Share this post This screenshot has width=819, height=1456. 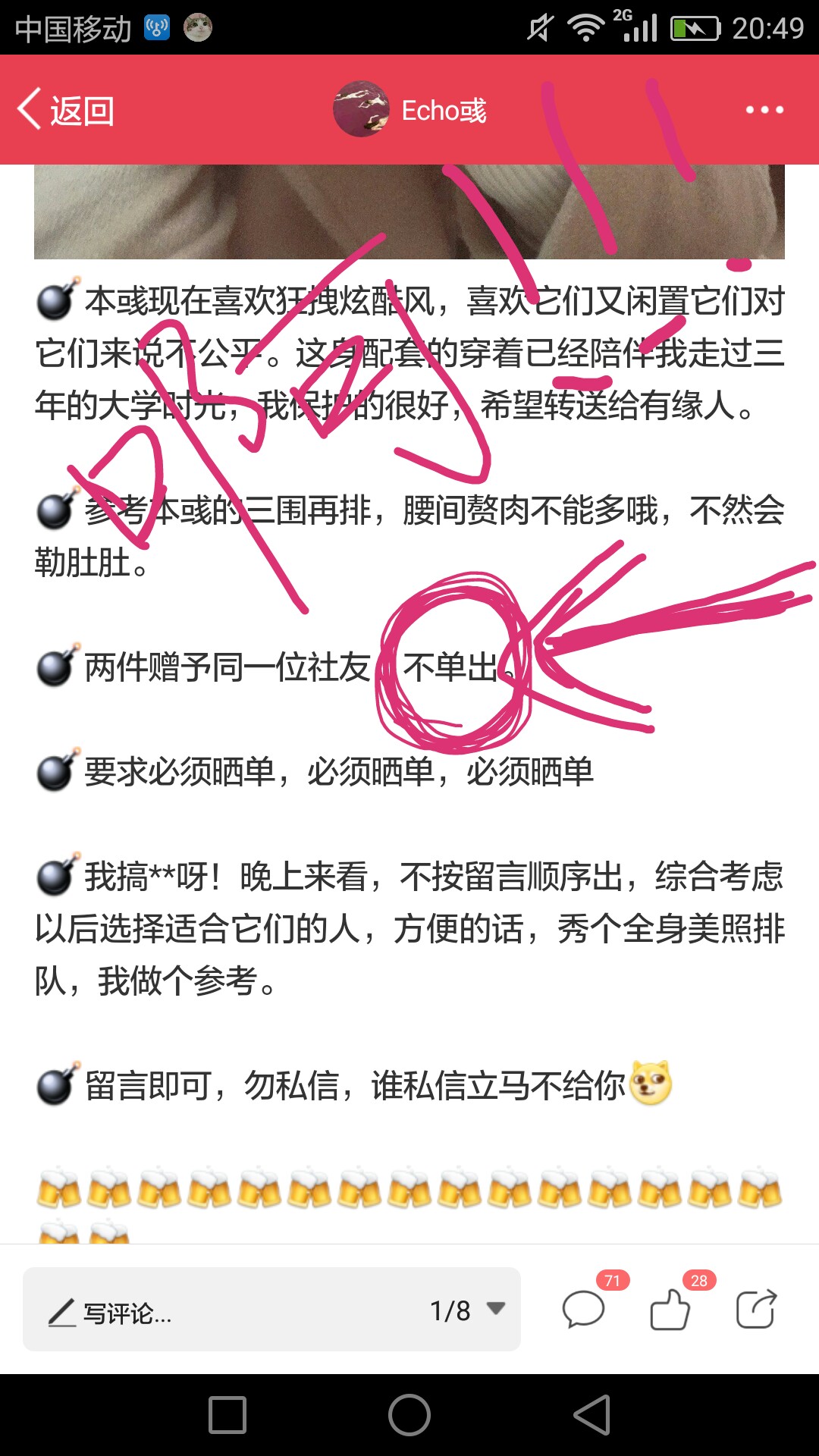(757, 1309)
